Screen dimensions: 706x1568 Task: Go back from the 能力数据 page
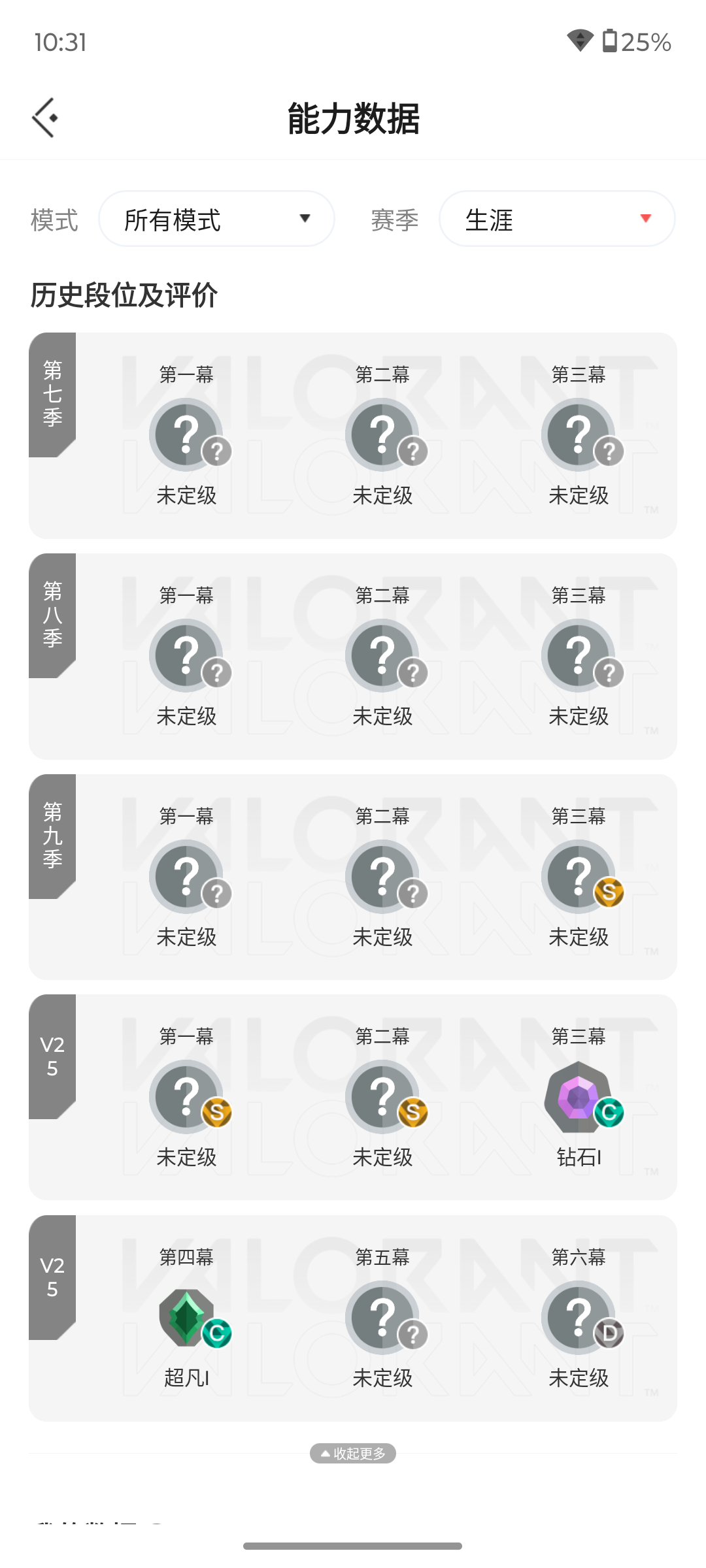(45, 118)
